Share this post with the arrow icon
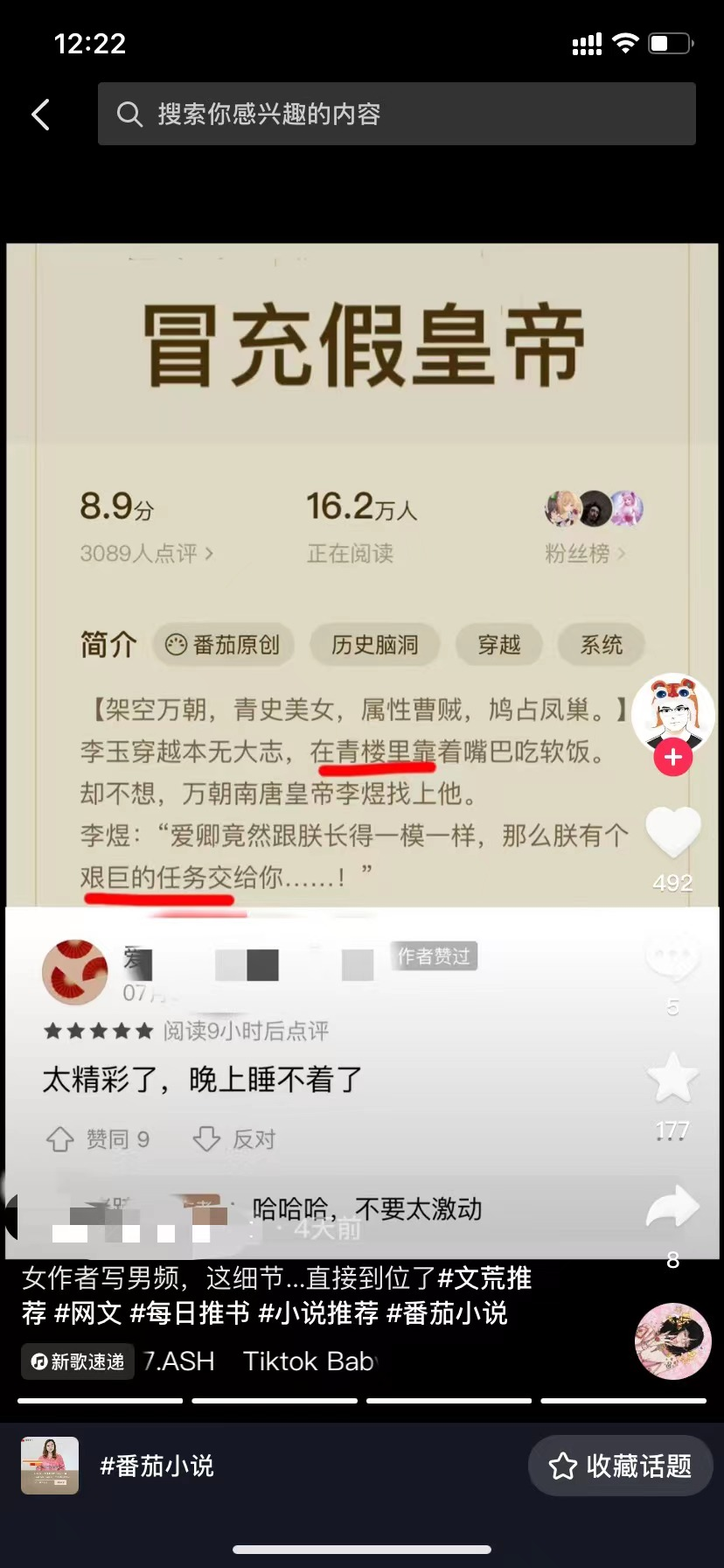 click(x=672, y=1208)
